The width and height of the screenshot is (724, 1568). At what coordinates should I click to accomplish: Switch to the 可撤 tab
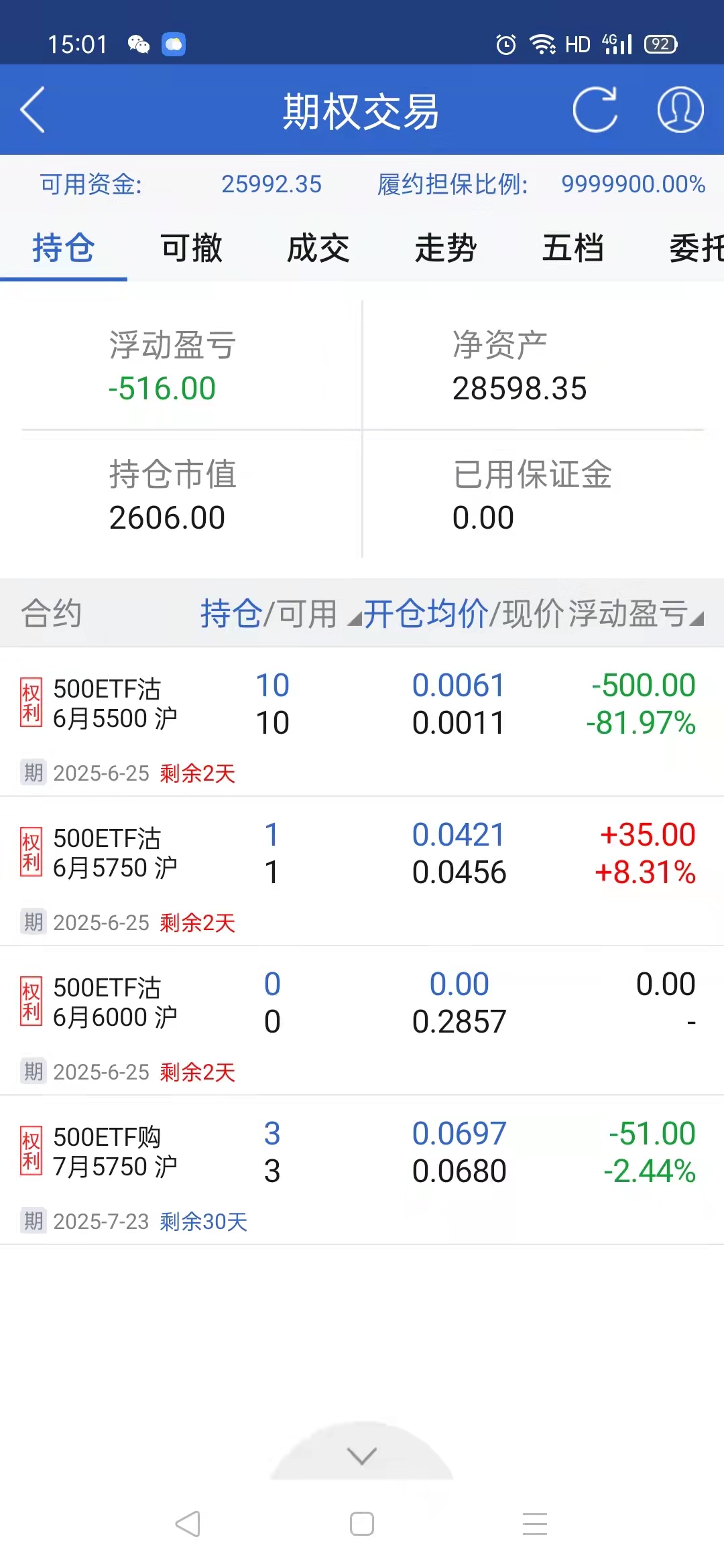pos(191,249)
